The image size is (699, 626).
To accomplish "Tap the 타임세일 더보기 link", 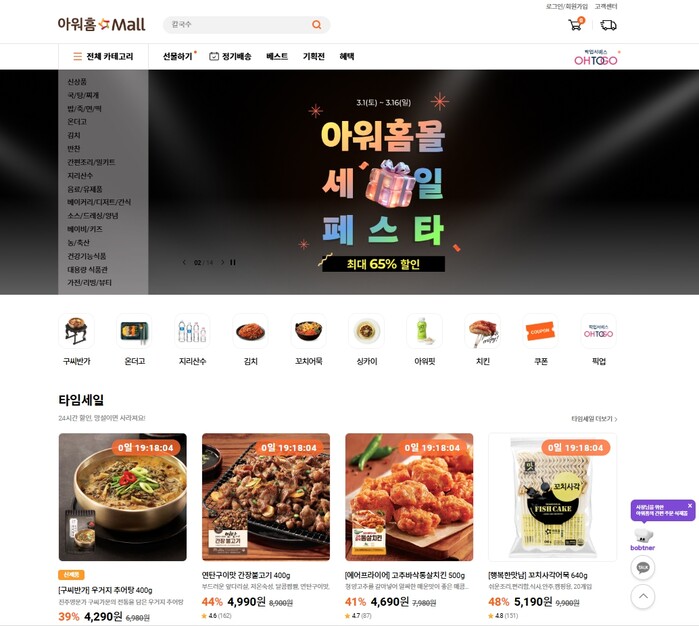I will click(x=594, y=419).
